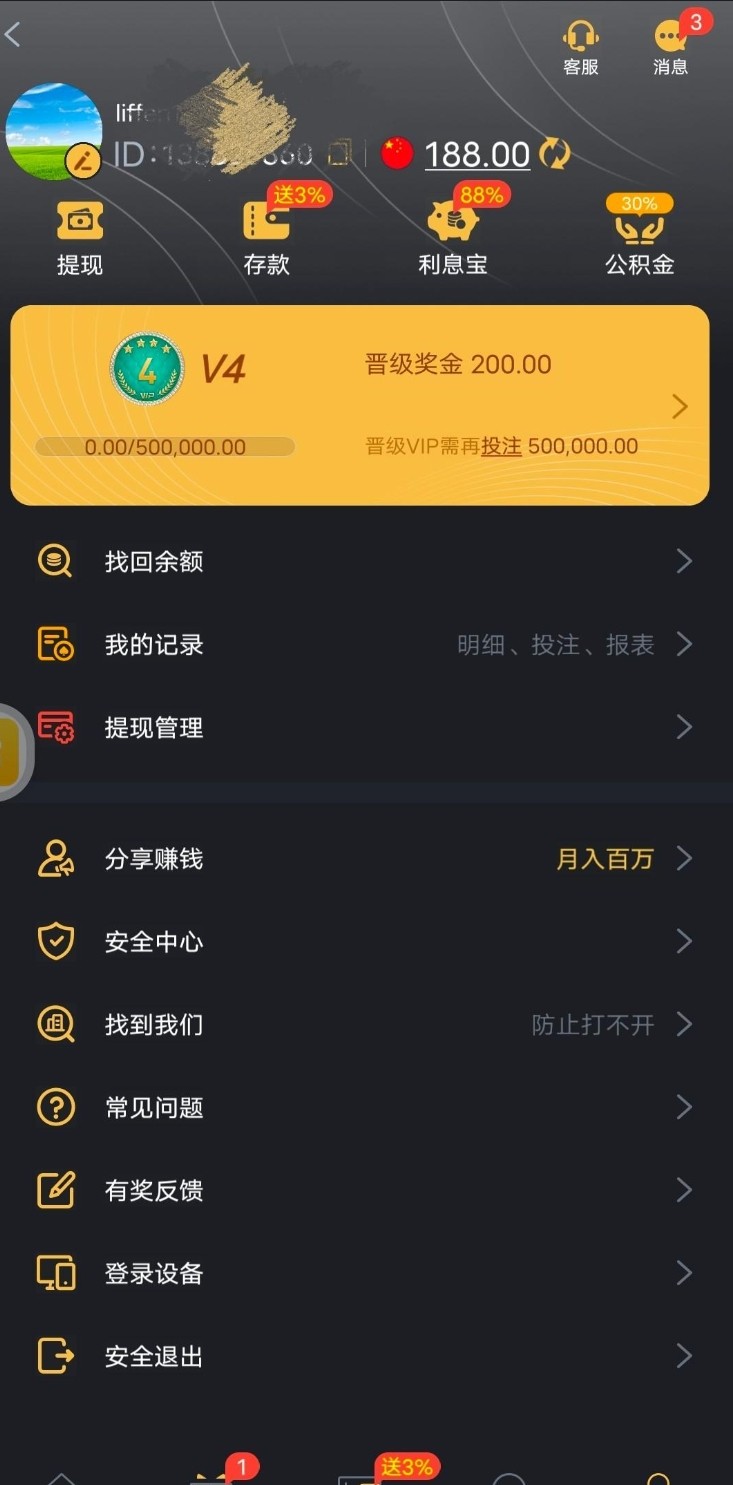Open 分享赚钱 share and earn
This screenshot has width=733, height=1485.
click(366, 858)
